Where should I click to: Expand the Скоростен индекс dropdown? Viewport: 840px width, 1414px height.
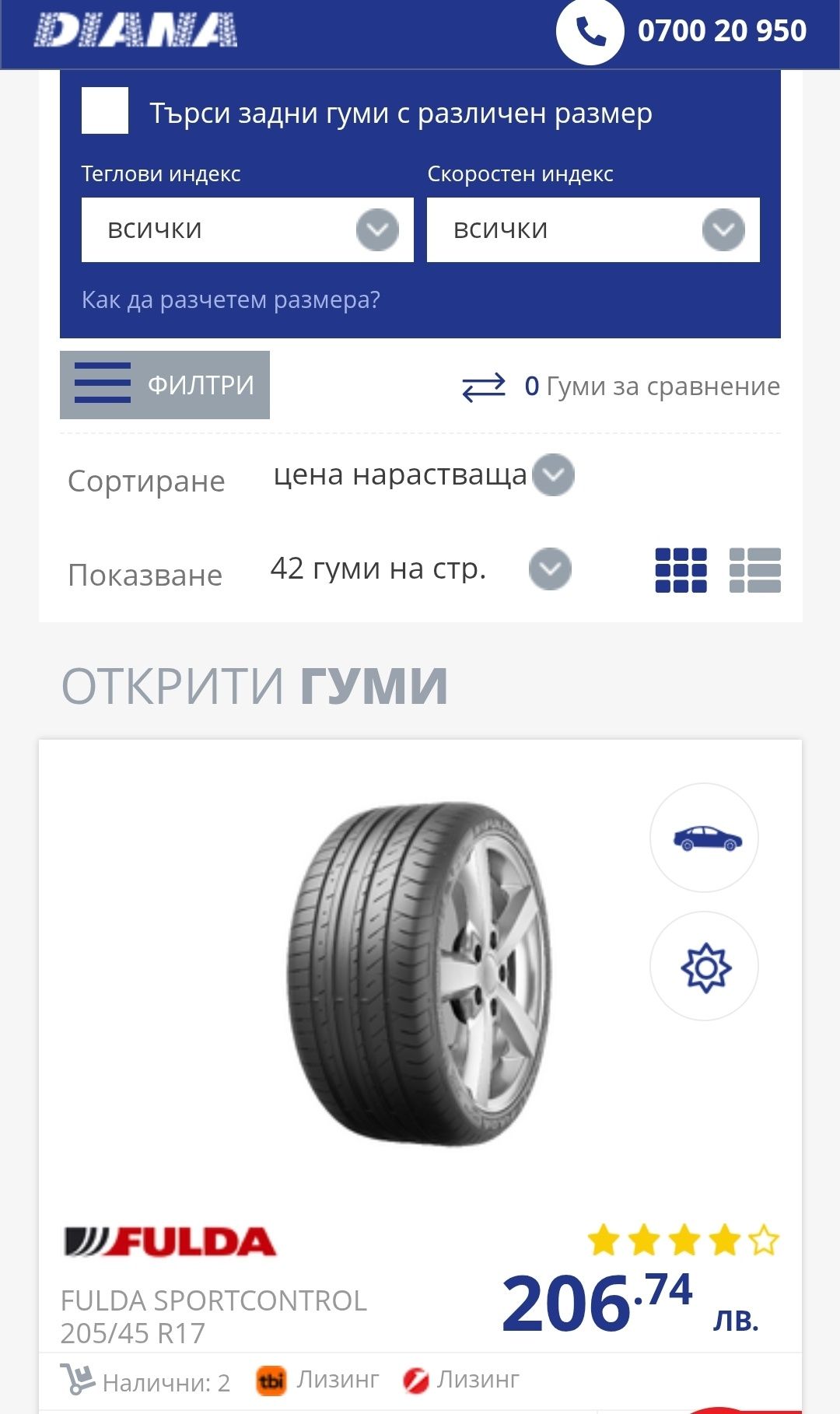593,229
